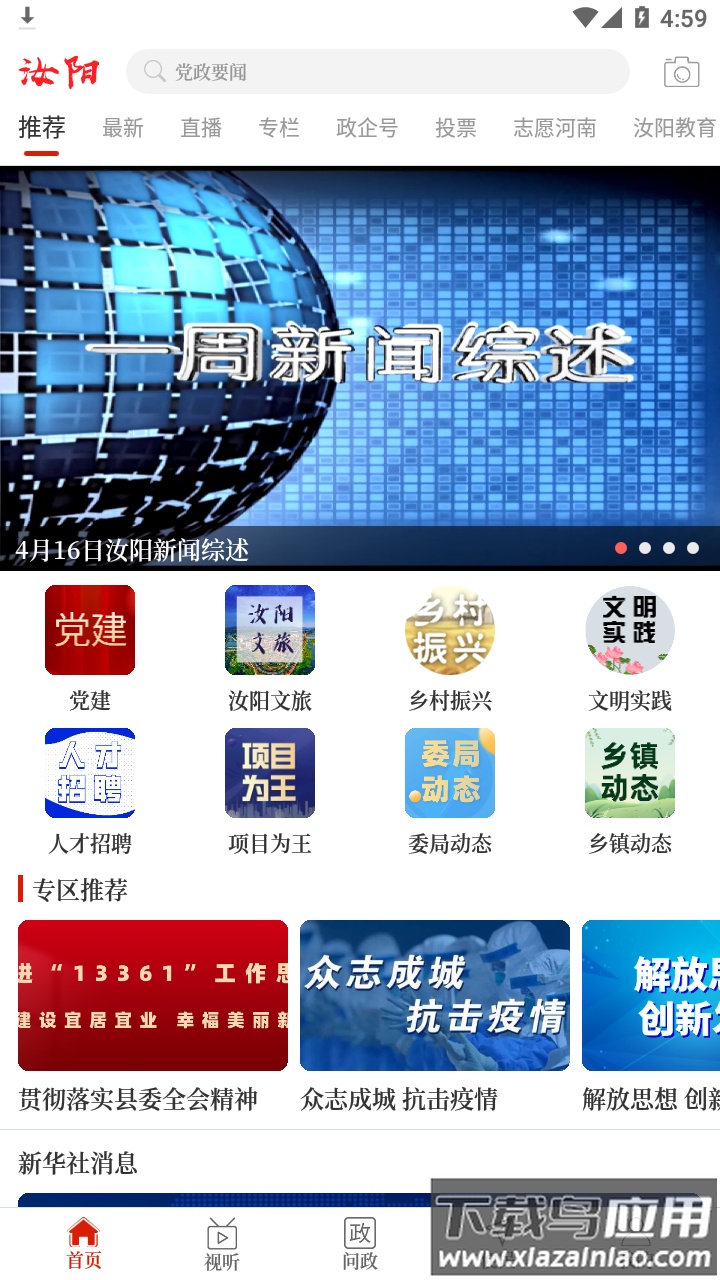
Task: Open the 汝阳文旅 icon
Action: point(269,630)
